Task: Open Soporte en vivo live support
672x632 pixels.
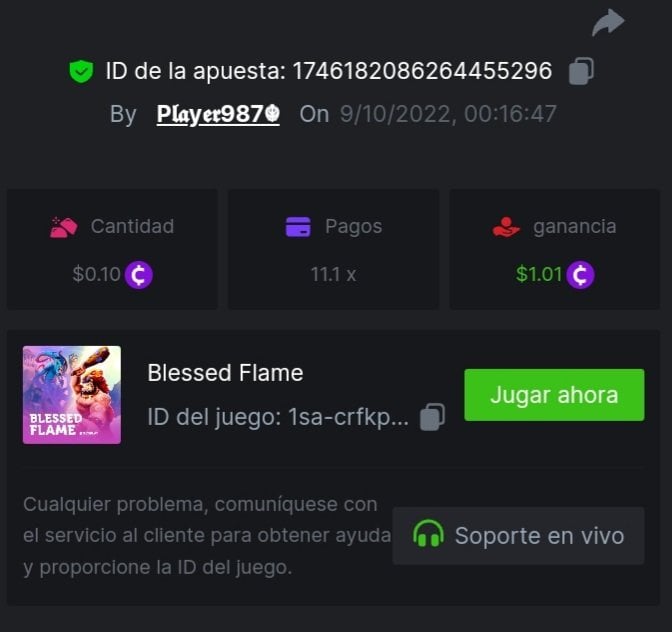Action: pos(518,536)
